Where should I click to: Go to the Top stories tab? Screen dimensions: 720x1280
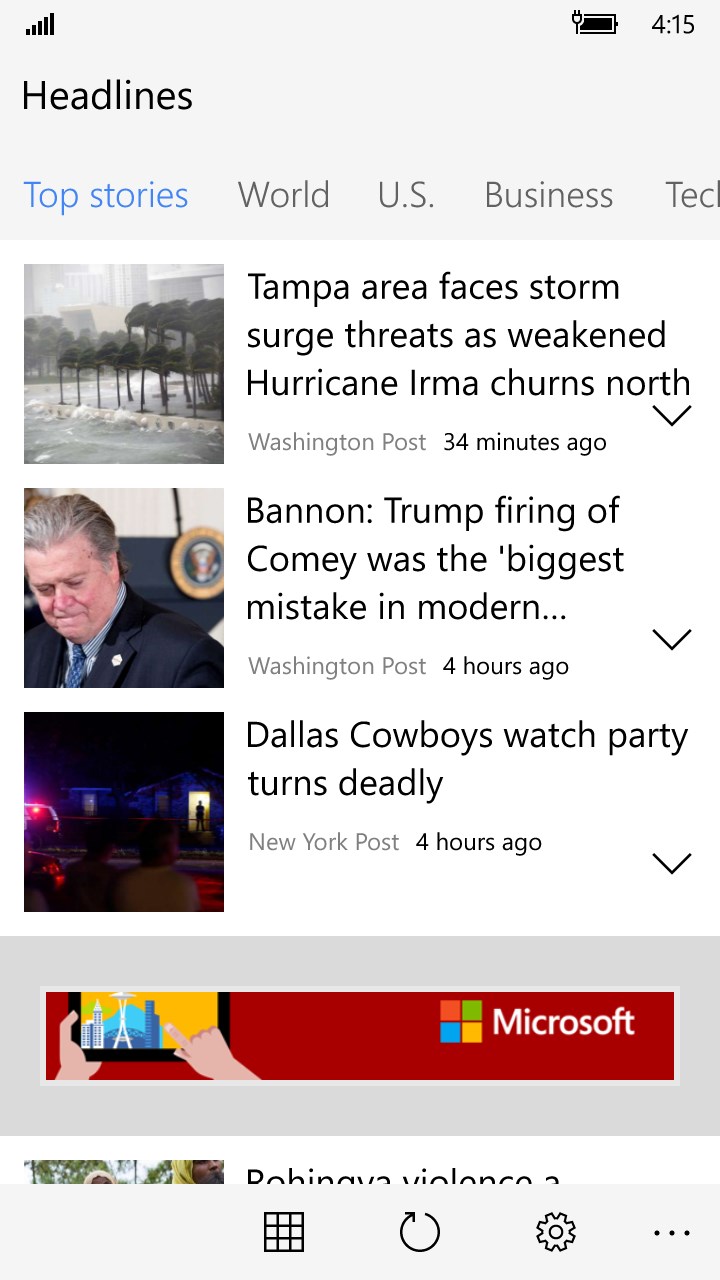[106, 195]
